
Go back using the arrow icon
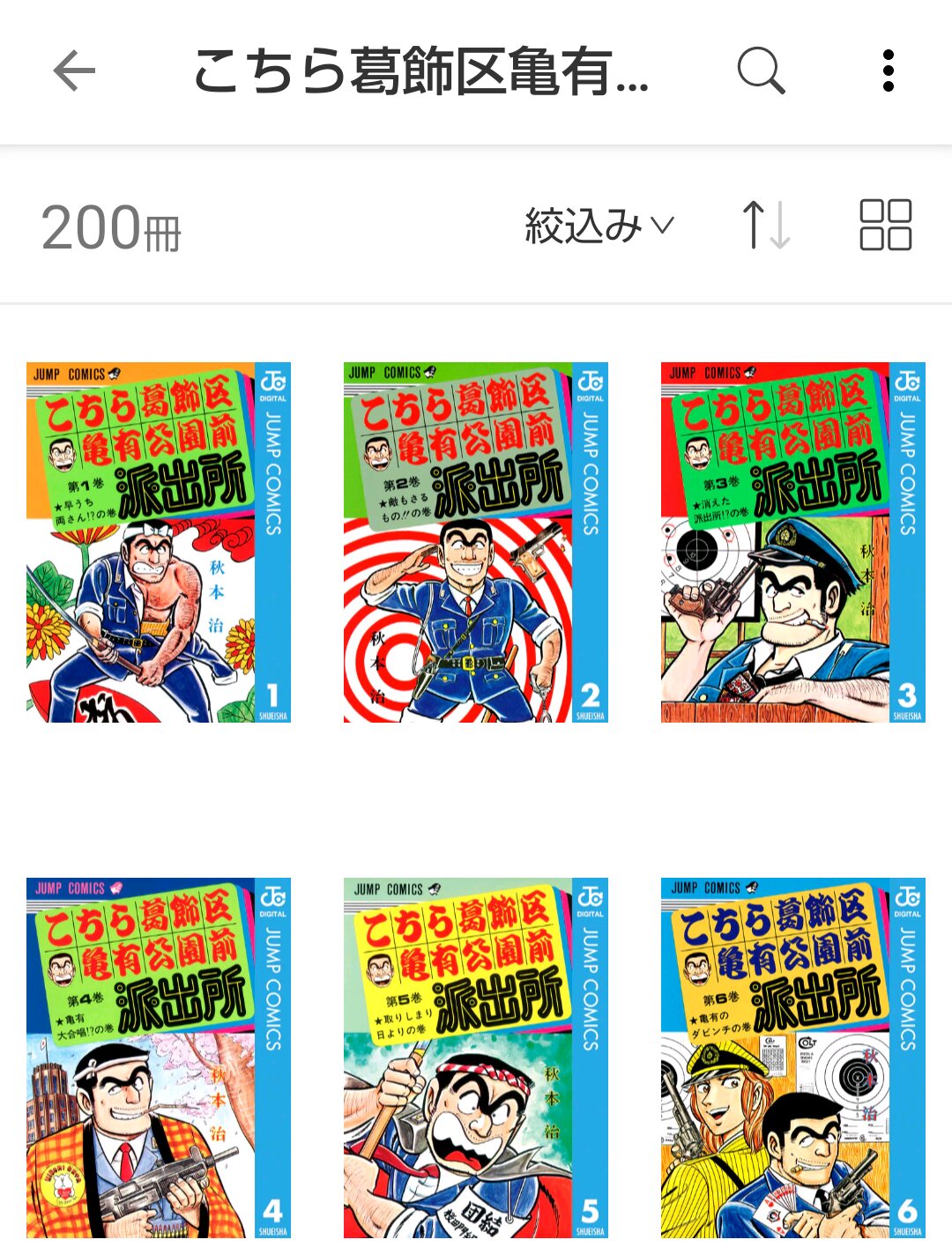(74, 71)
